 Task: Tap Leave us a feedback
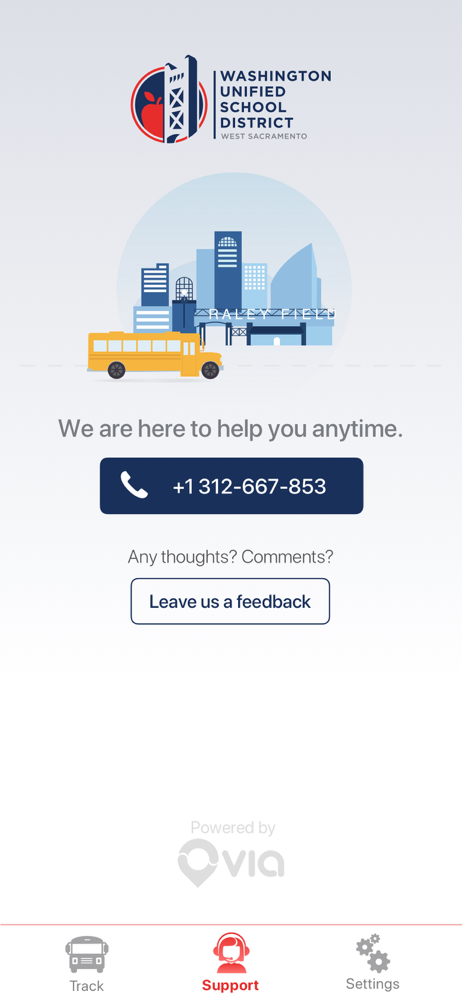pos(230,601)
